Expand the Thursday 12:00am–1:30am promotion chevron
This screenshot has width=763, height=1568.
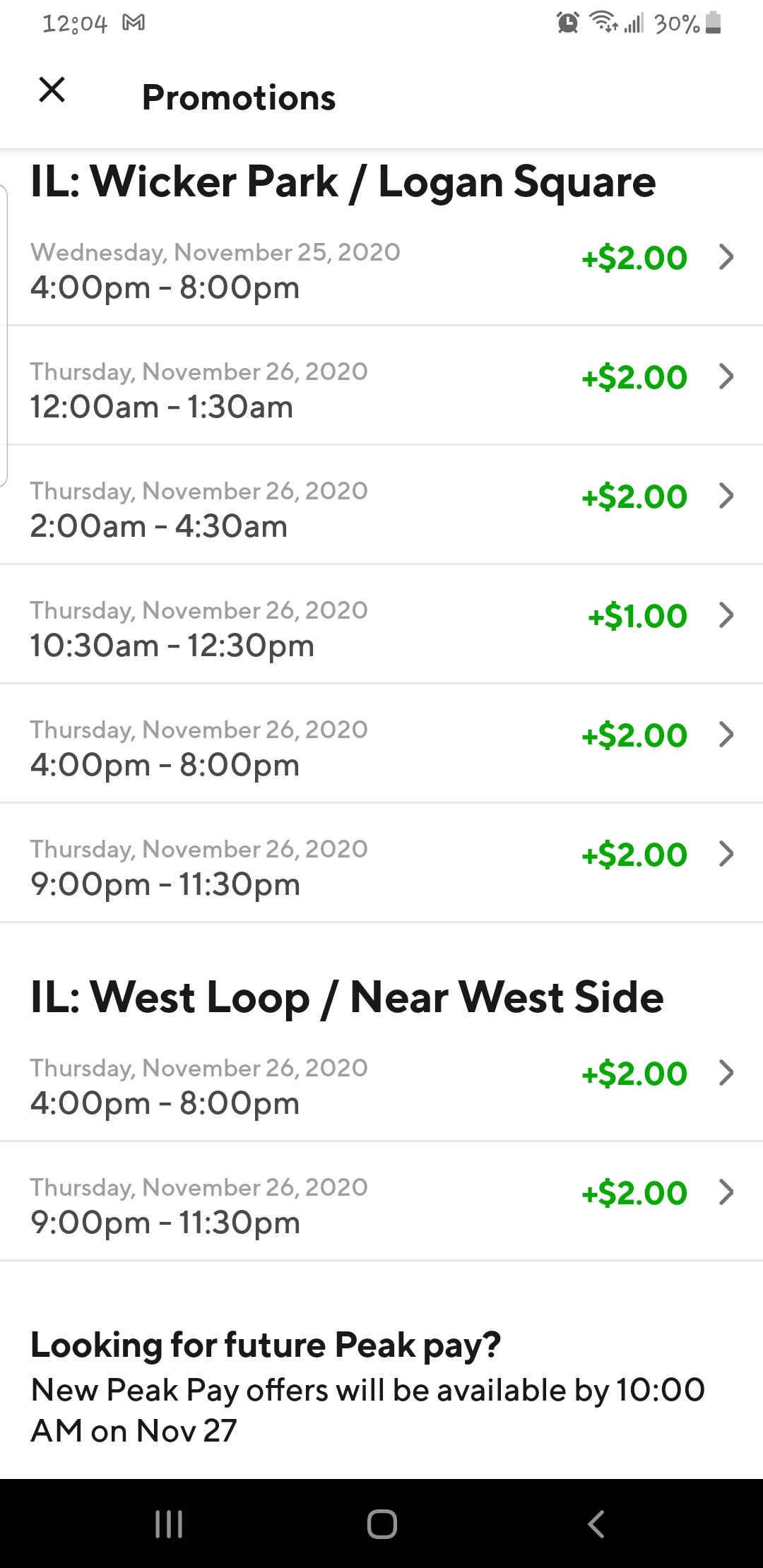pos(726,377)
